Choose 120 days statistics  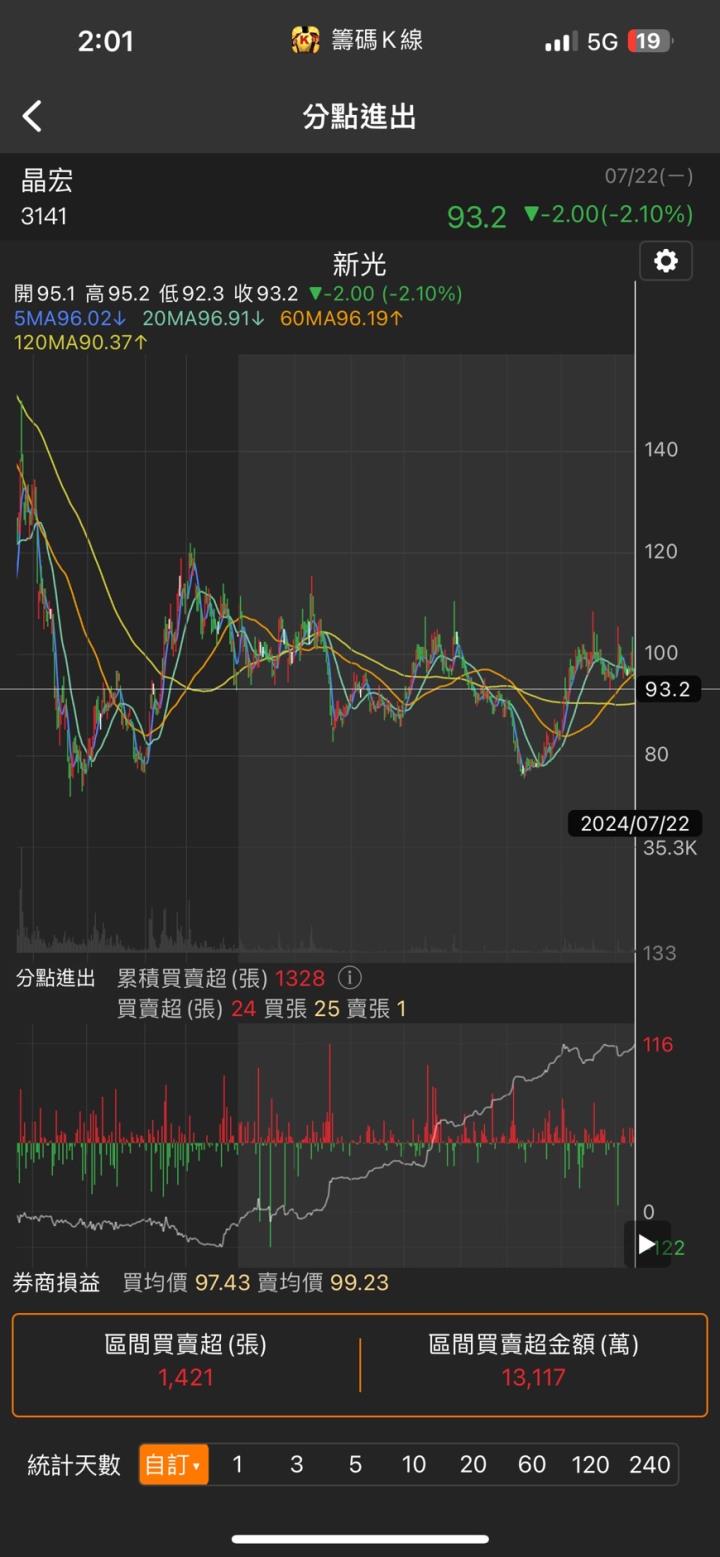pos(590,1465)
